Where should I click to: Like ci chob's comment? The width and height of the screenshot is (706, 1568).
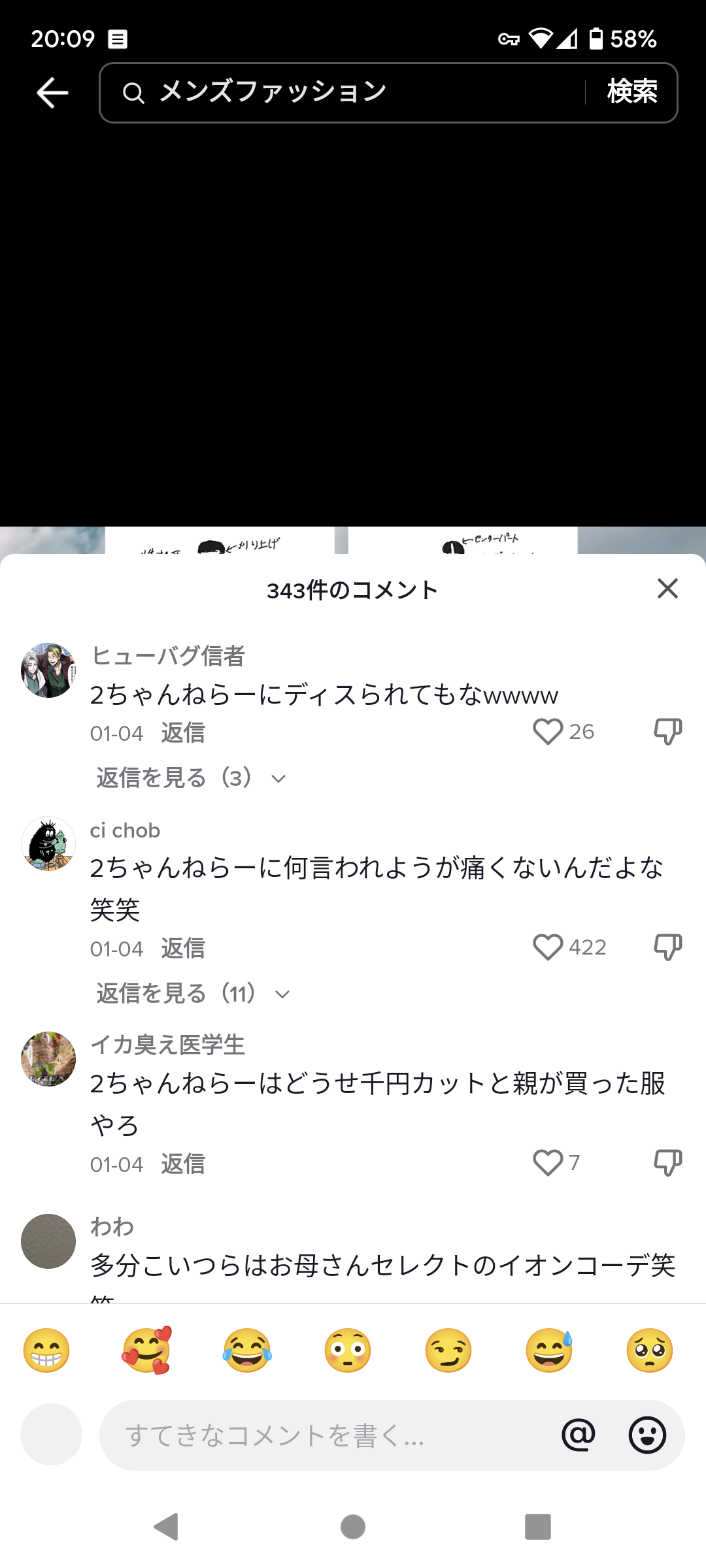(x=548, y=947)
